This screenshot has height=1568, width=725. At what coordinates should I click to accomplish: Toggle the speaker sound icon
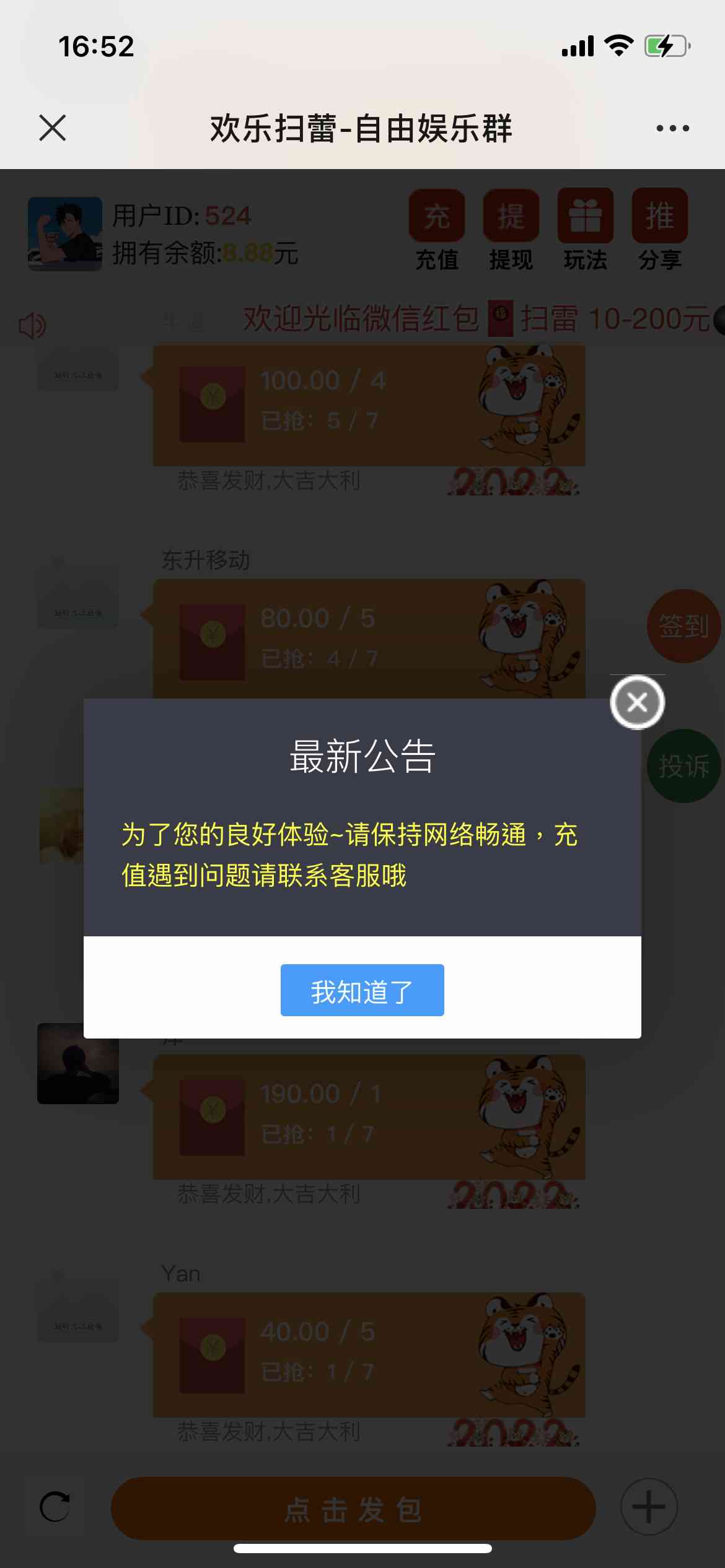coord(32,325)
